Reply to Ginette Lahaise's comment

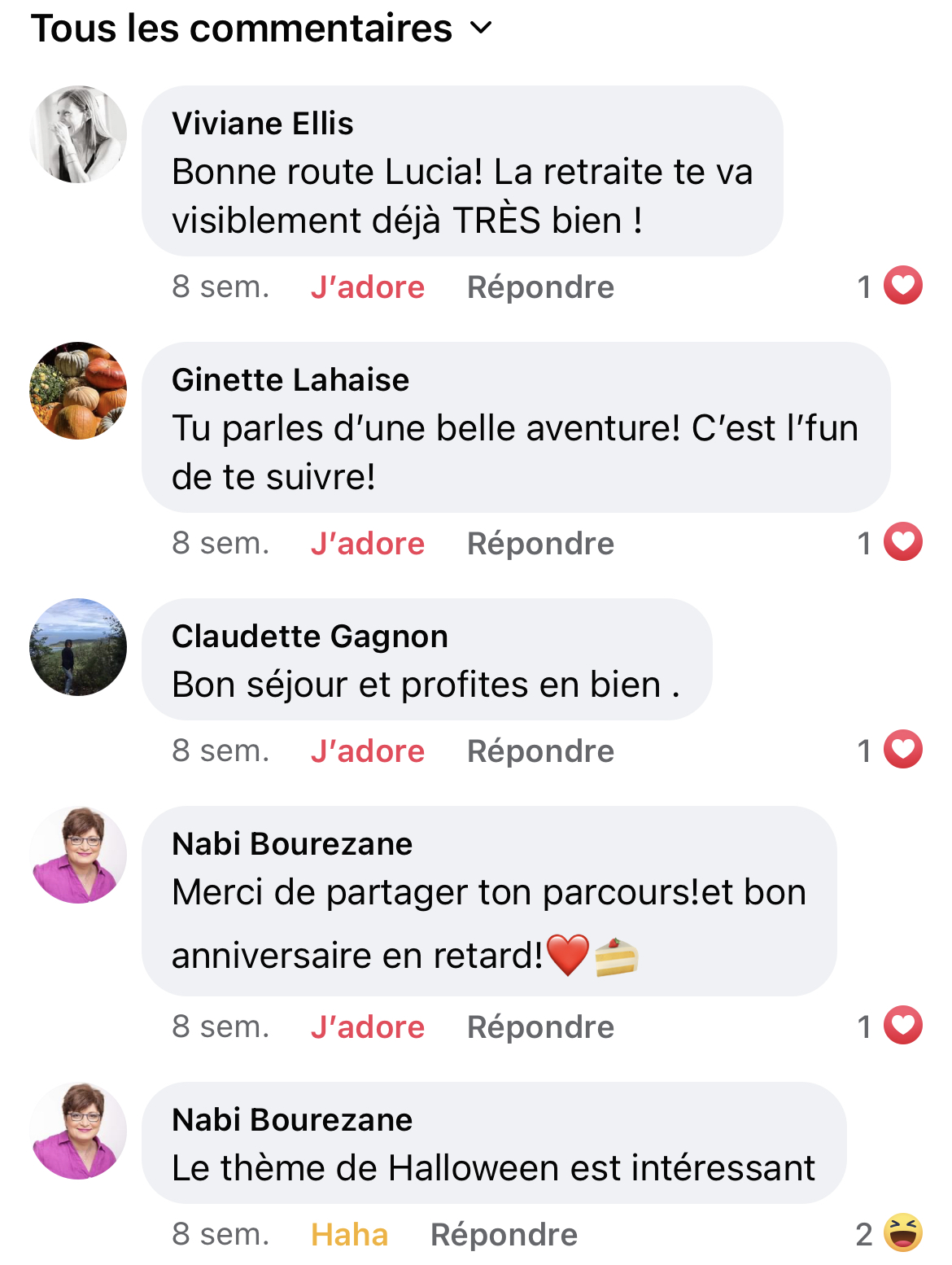pos(540,544)
